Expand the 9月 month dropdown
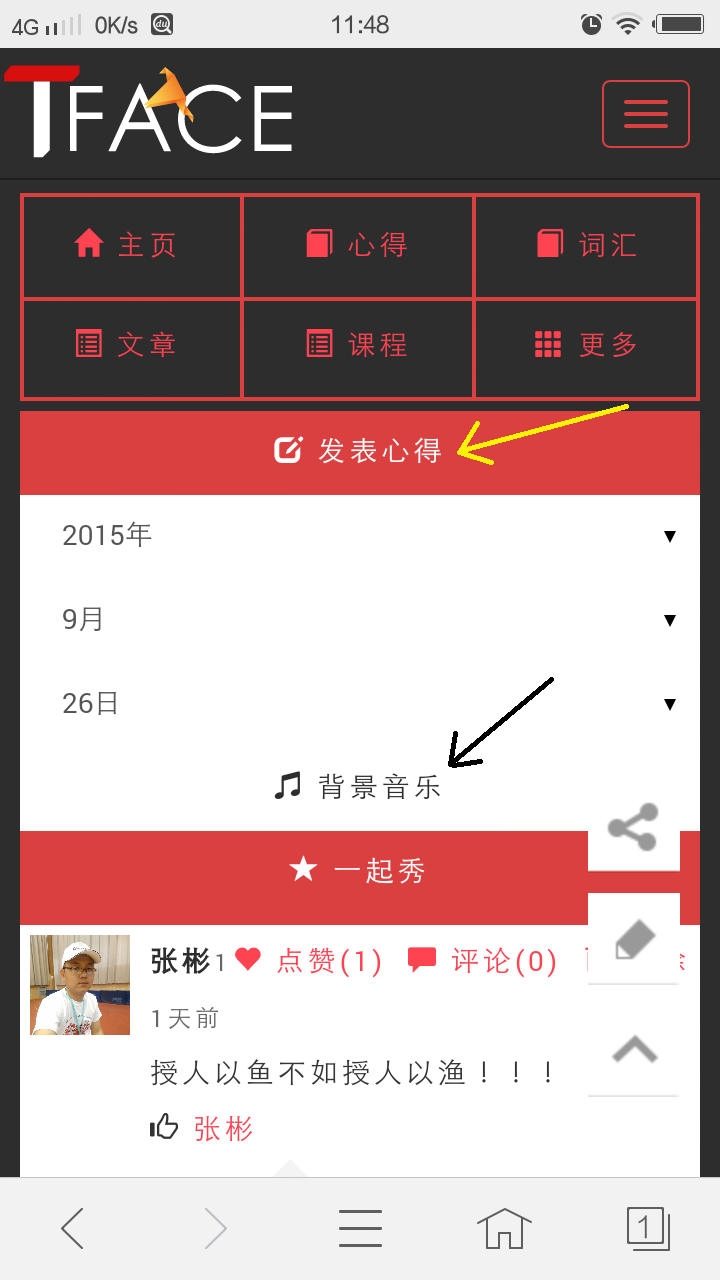Screen dimensions: 720x1280 (x=360, y=620)
